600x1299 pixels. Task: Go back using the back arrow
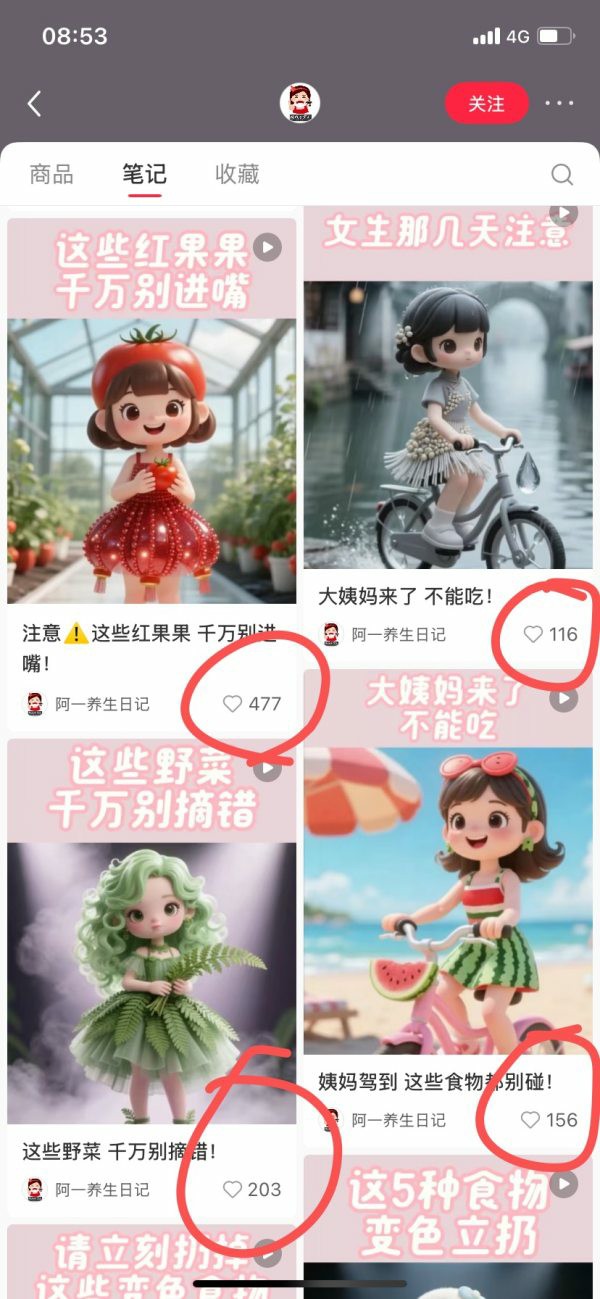pos(34,104)
